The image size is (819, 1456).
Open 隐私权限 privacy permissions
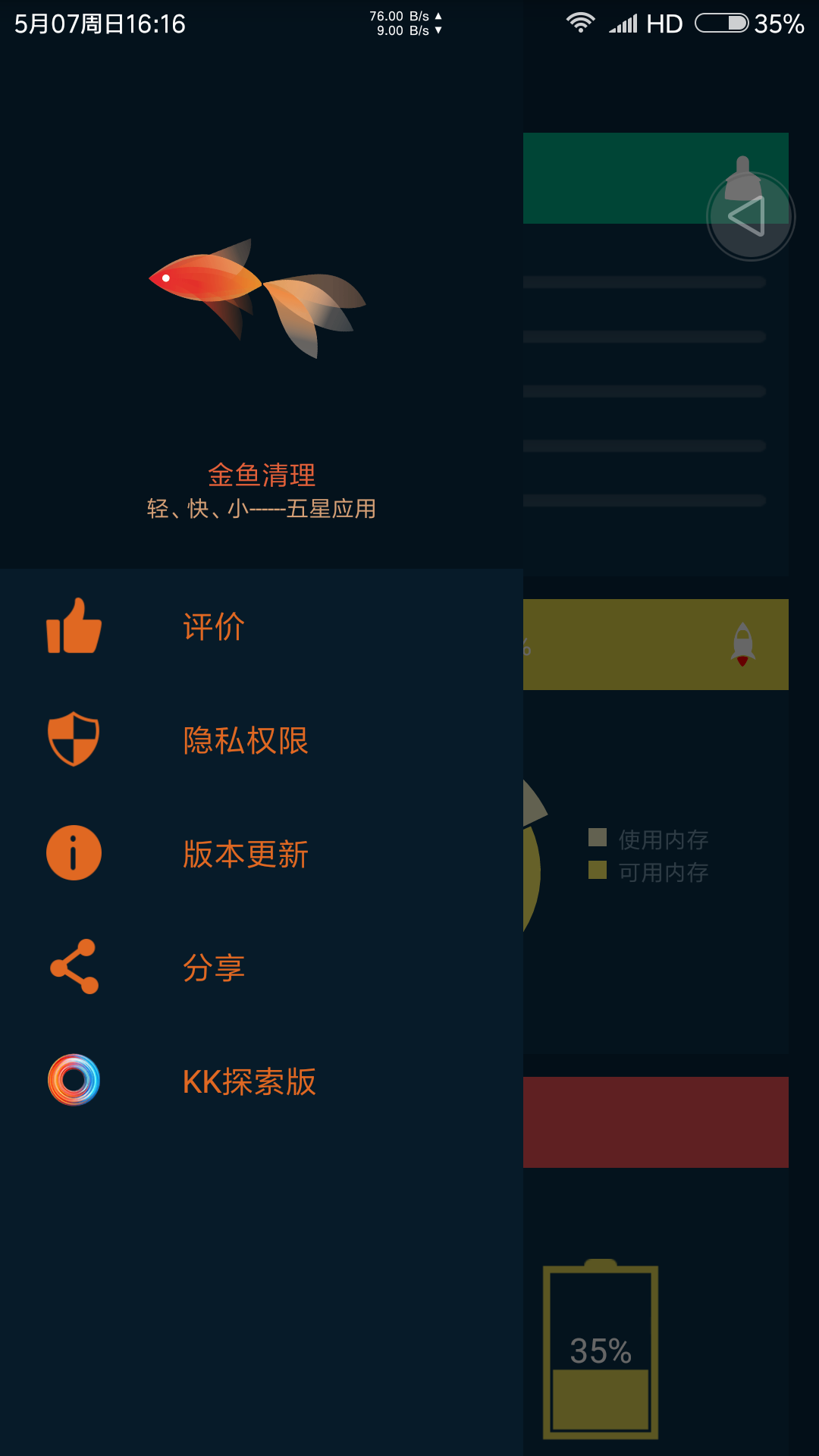(245, 740)
